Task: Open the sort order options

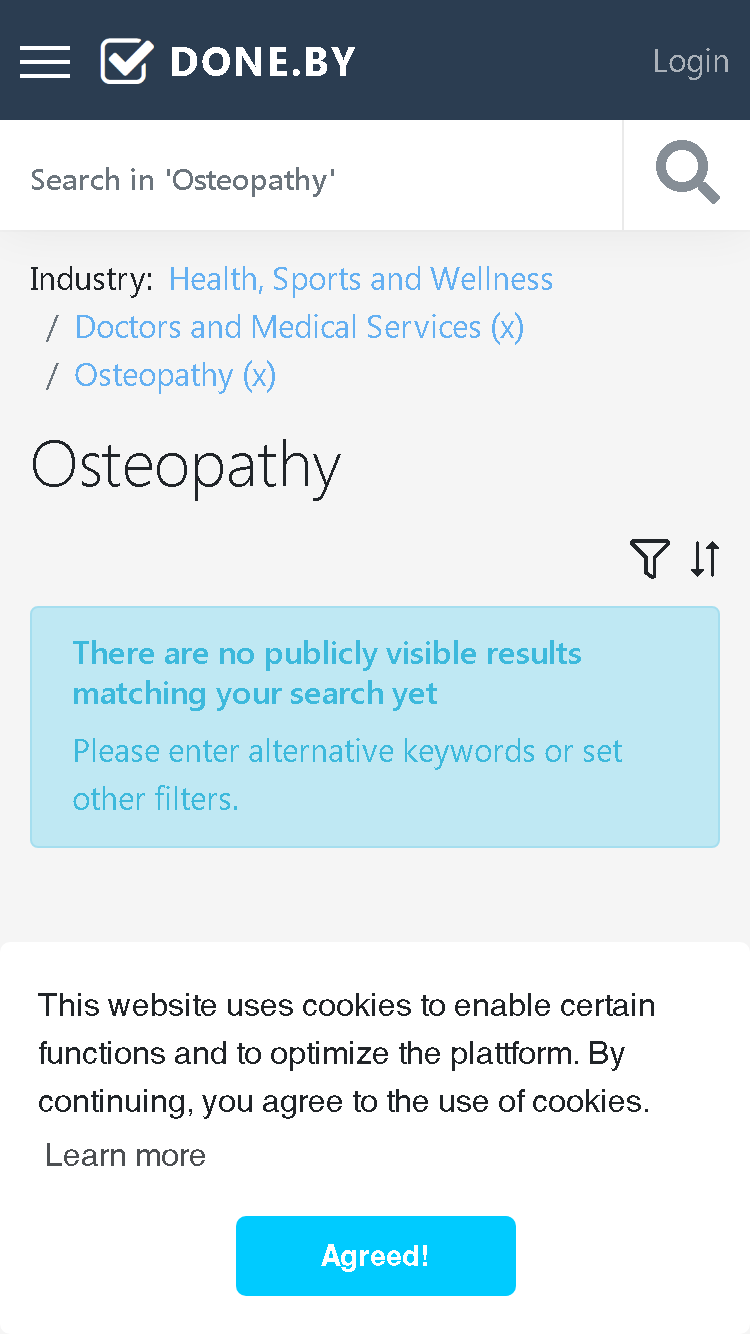Action: (x=705, y=558)
